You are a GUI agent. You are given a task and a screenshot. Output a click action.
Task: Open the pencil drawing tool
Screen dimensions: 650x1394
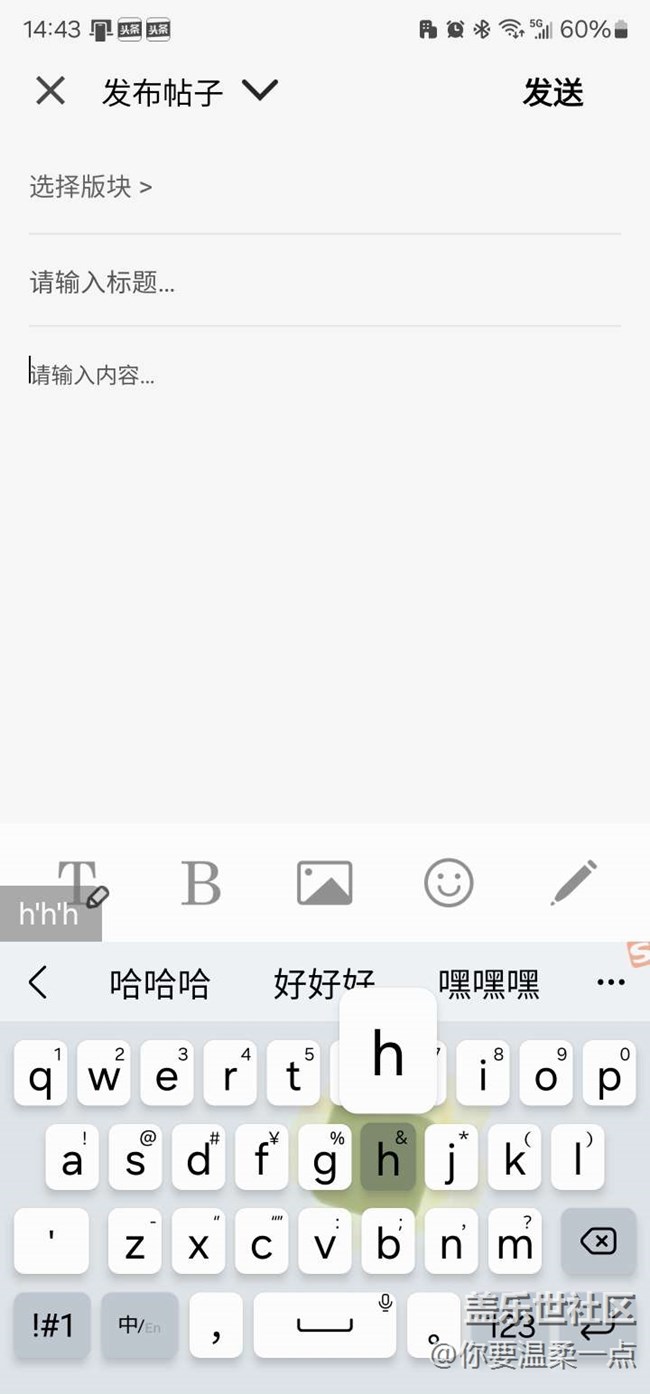pyautogui.click(x=574, y=882)
